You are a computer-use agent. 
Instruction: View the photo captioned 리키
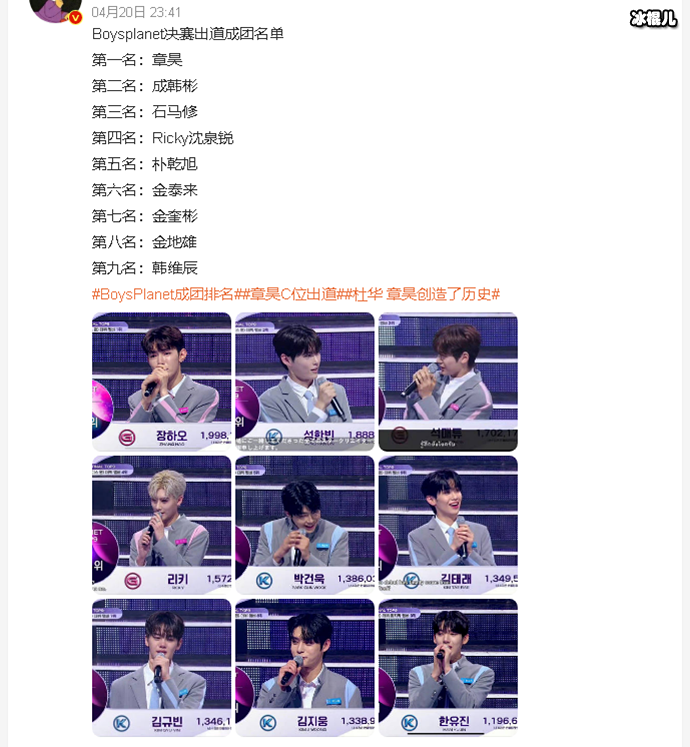coord(162,525)
